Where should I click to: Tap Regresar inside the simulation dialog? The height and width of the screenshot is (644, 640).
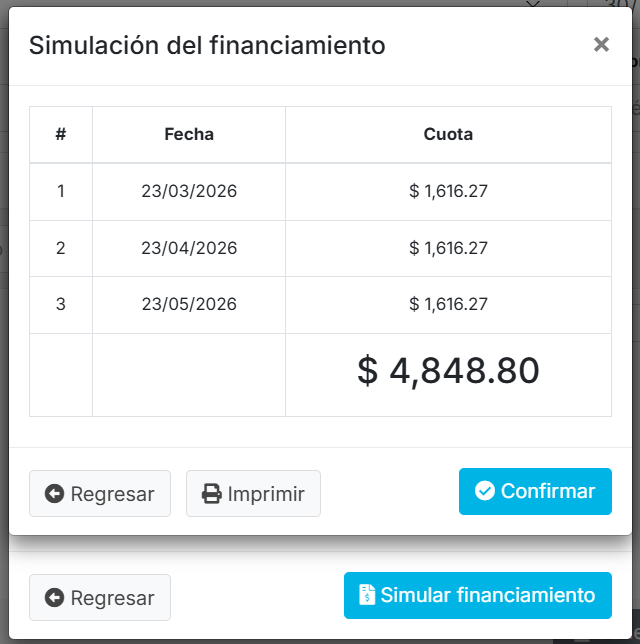pyautogui.click(x=100, y=494)
